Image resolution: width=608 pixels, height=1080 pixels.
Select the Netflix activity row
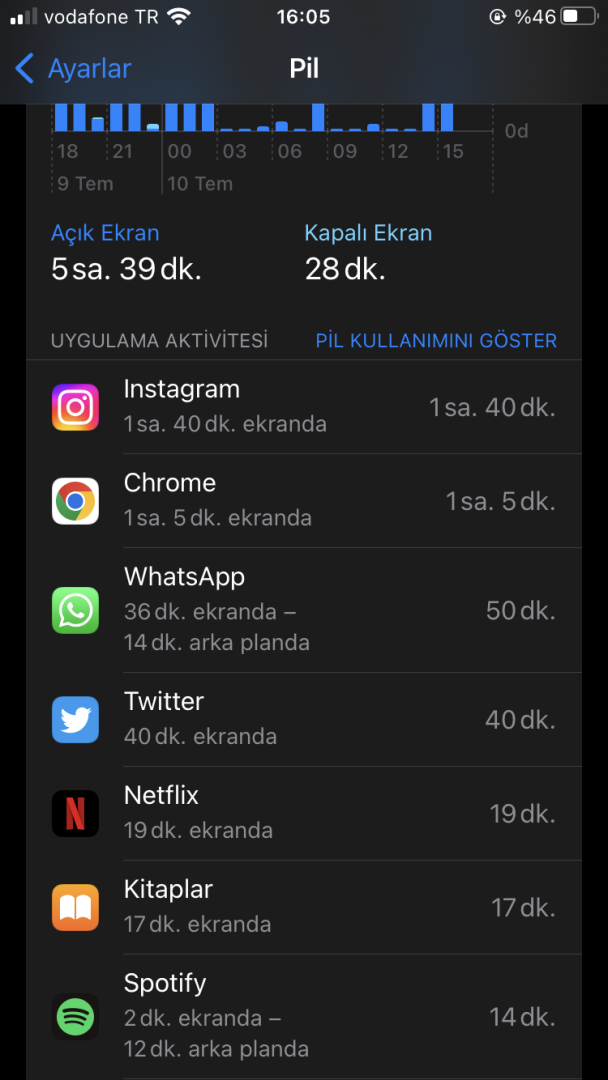point(304,813)
